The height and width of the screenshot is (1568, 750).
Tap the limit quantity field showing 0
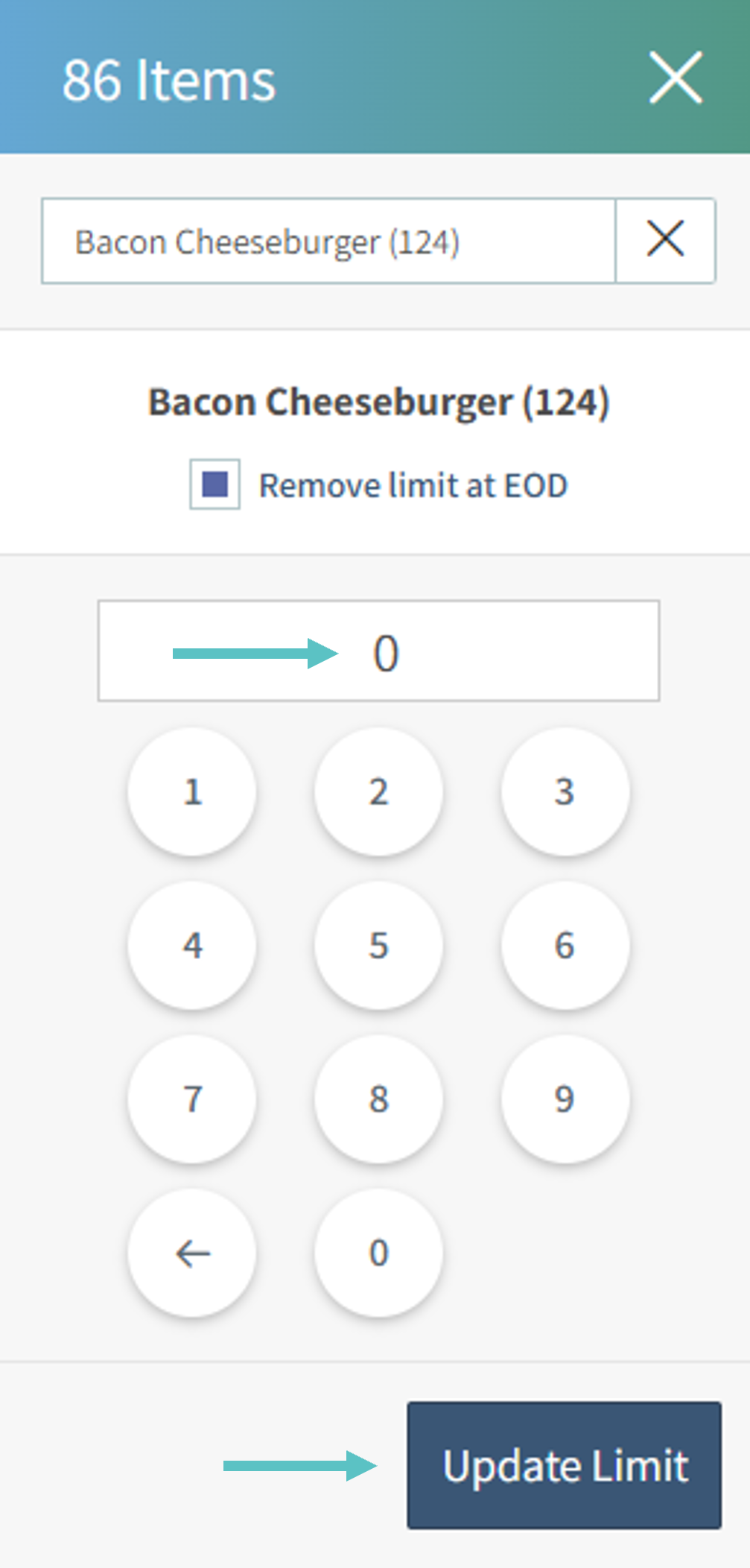point(378,651)
